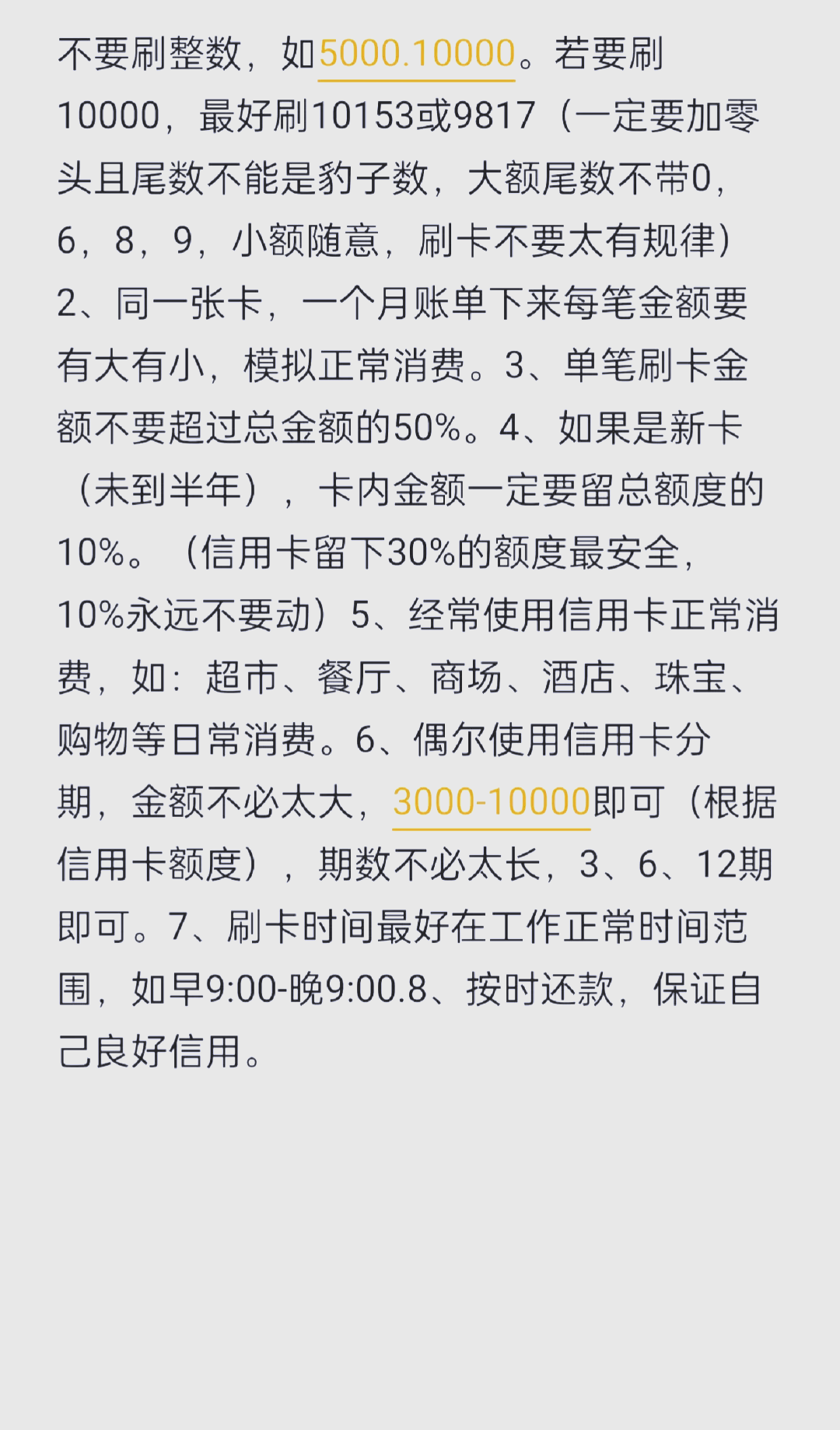Open the underlined 3000-10000 number link
The height and width of the screenshot is (1430, 840).
click(x=492, y=803)
